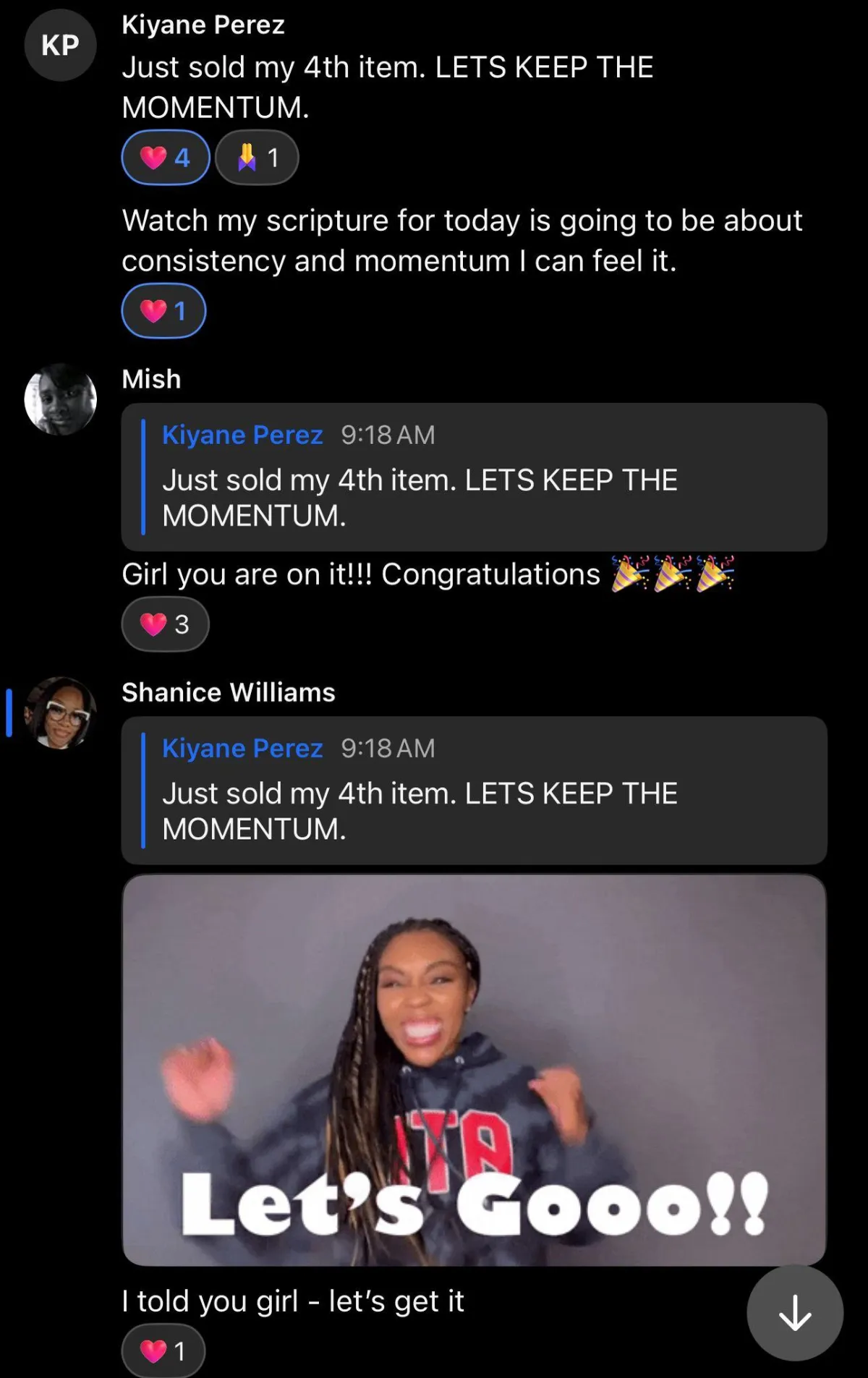Tap the praying hands reaction chip
Viewport: 868px width, 1378px height.
coord(257,158)
